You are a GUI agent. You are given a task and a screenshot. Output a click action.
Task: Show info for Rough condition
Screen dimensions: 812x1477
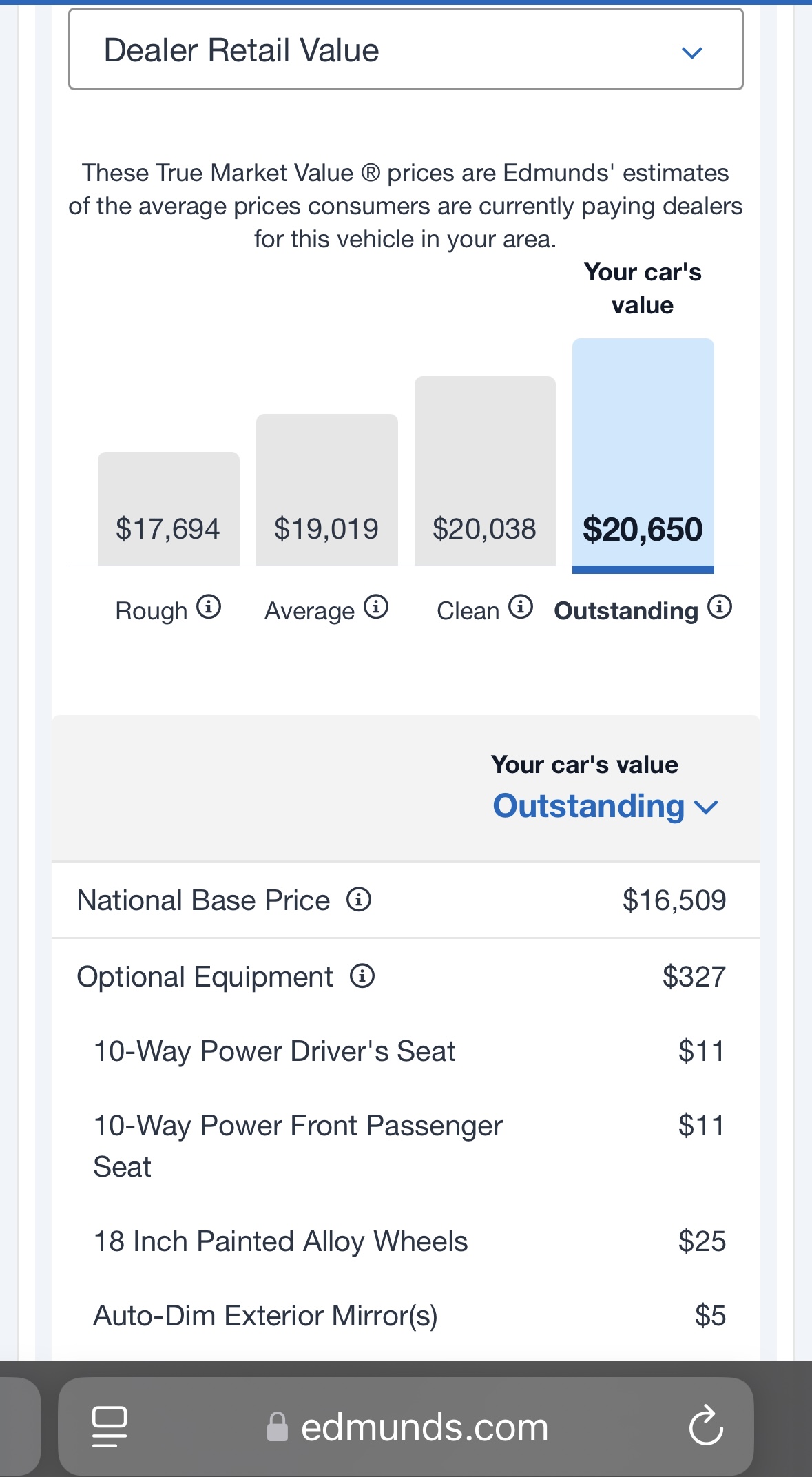tap(209, 608)
